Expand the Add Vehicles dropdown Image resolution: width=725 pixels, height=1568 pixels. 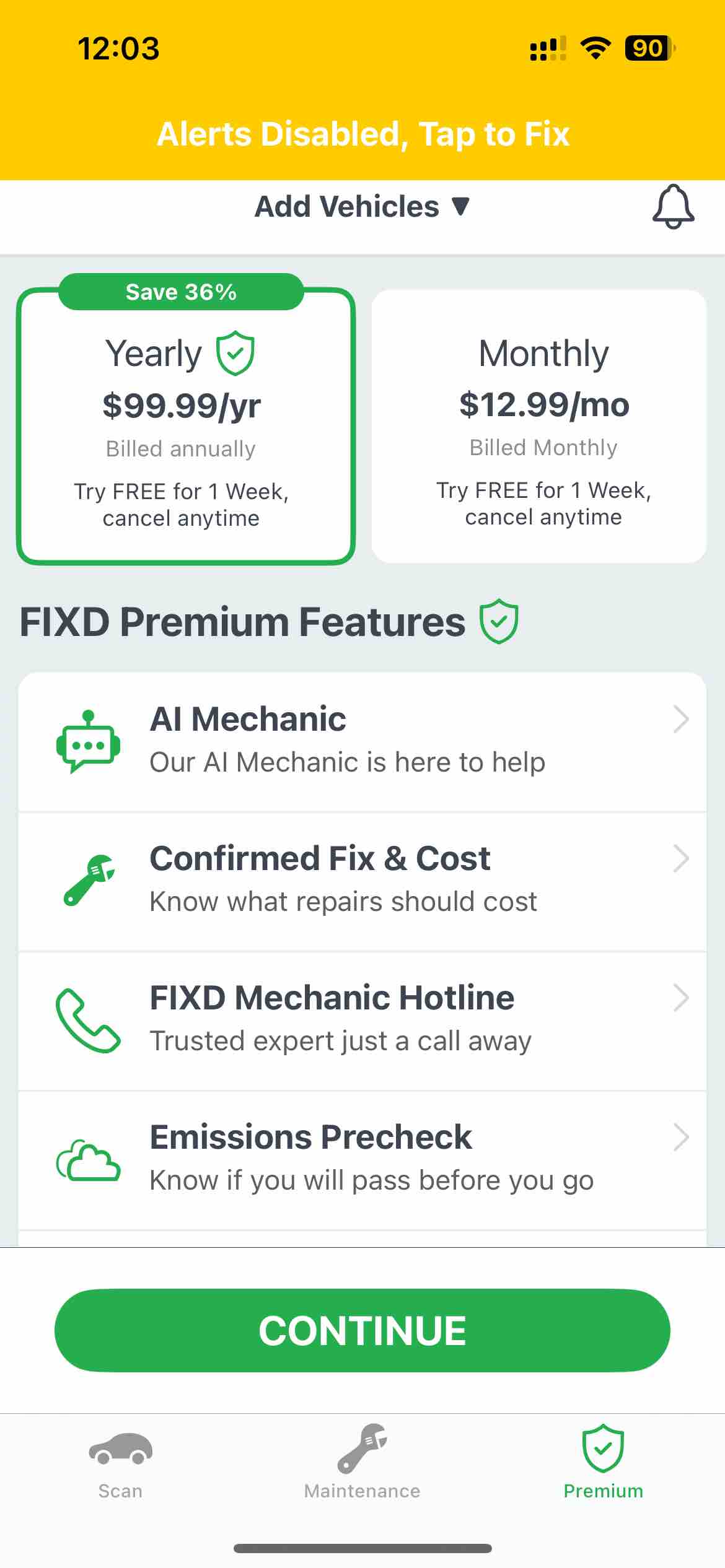(362, 206)
